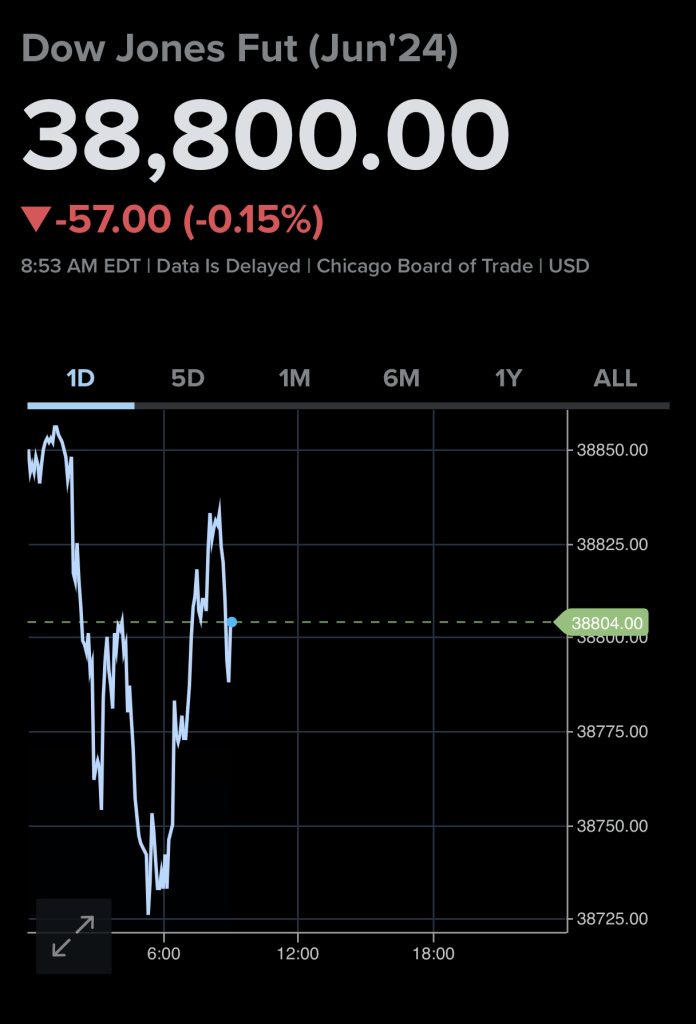
Task: Expand the chart to fullscreen
Action: point(73,936)
